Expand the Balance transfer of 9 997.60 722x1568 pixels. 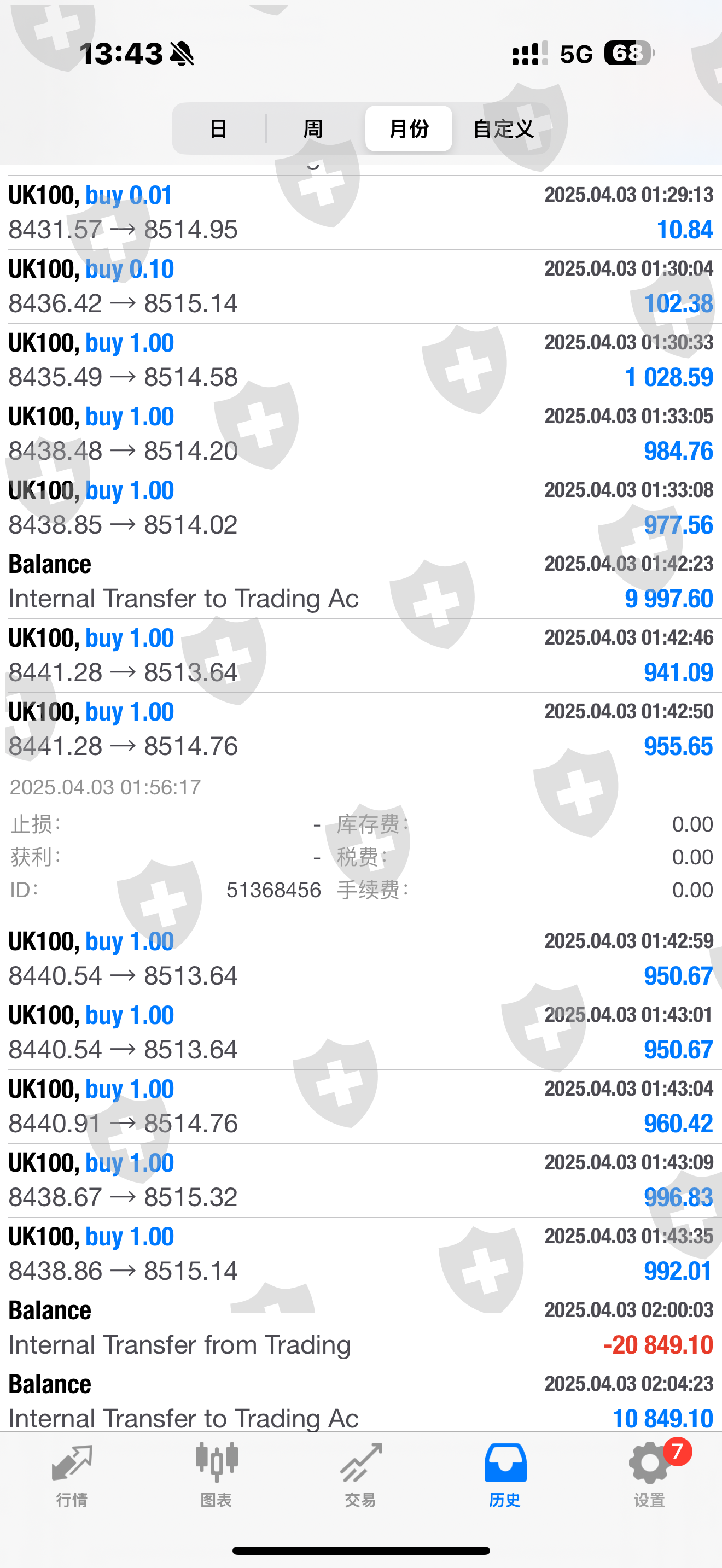(x=360, y=582)
